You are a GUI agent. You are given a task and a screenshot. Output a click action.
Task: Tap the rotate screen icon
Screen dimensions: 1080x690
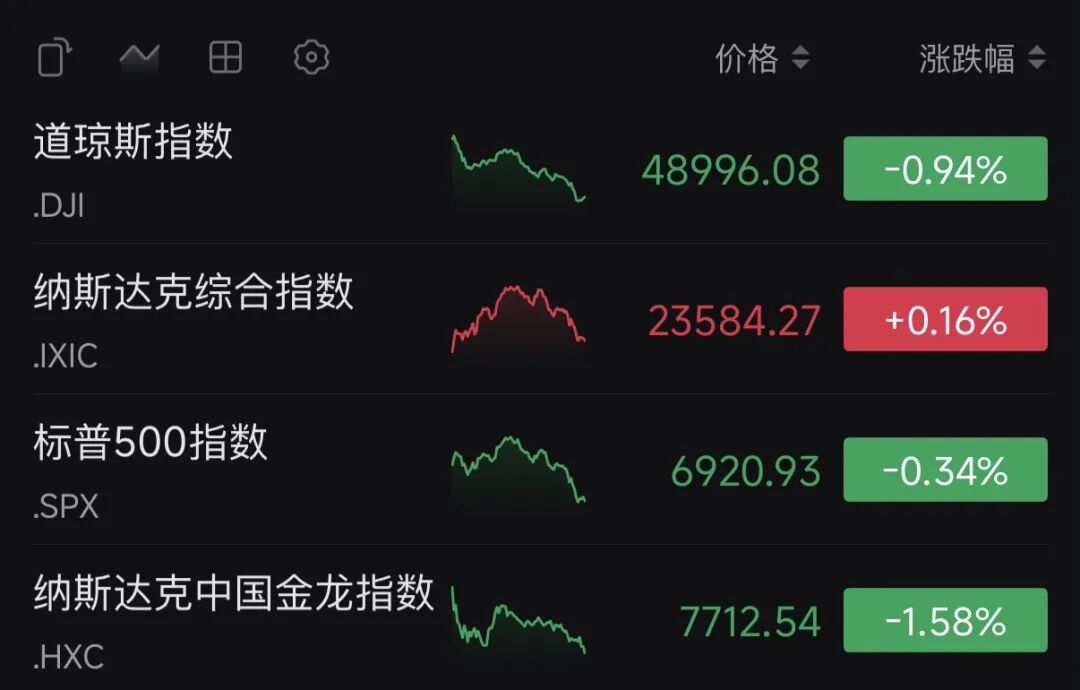tap(54, 57)
